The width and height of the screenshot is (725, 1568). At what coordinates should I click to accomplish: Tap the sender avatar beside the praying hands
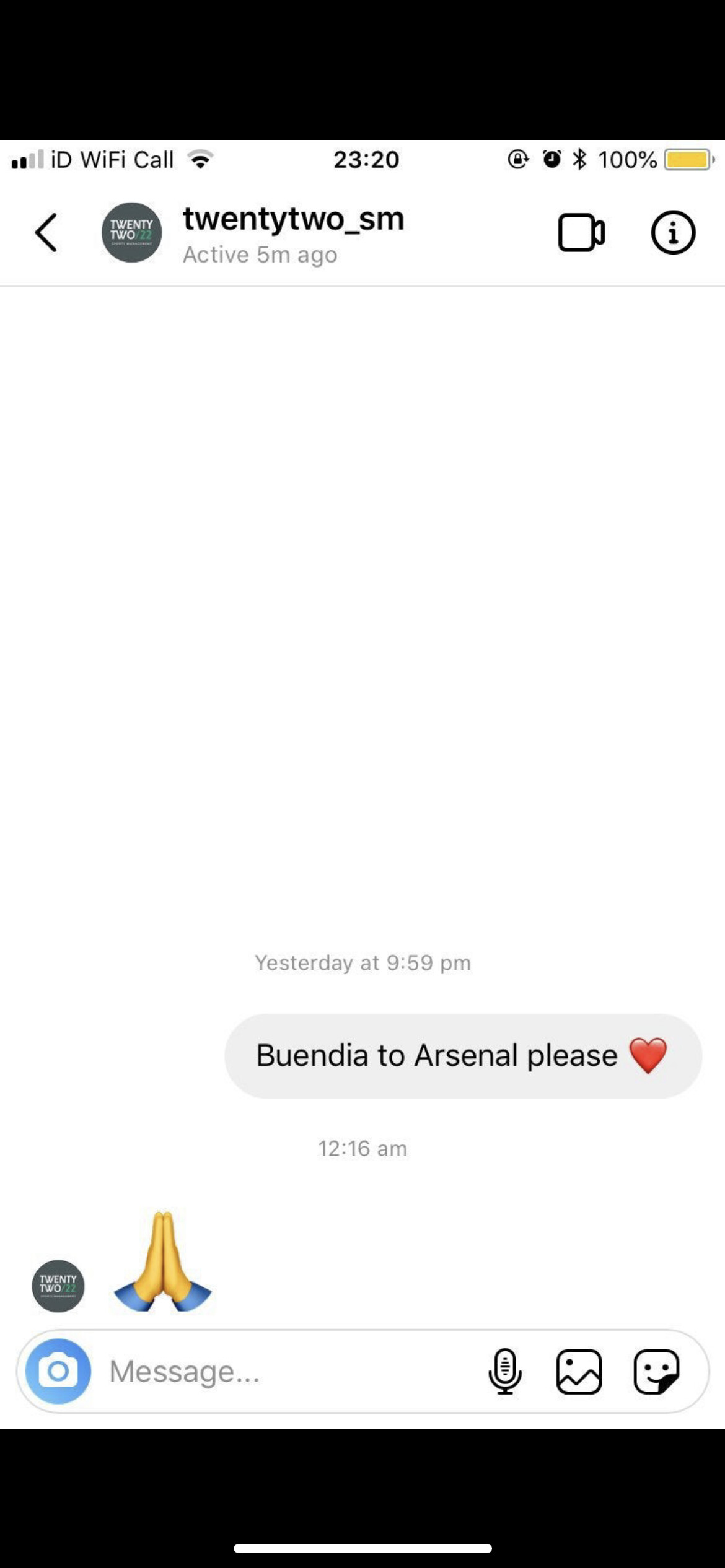pos(58,1286)
